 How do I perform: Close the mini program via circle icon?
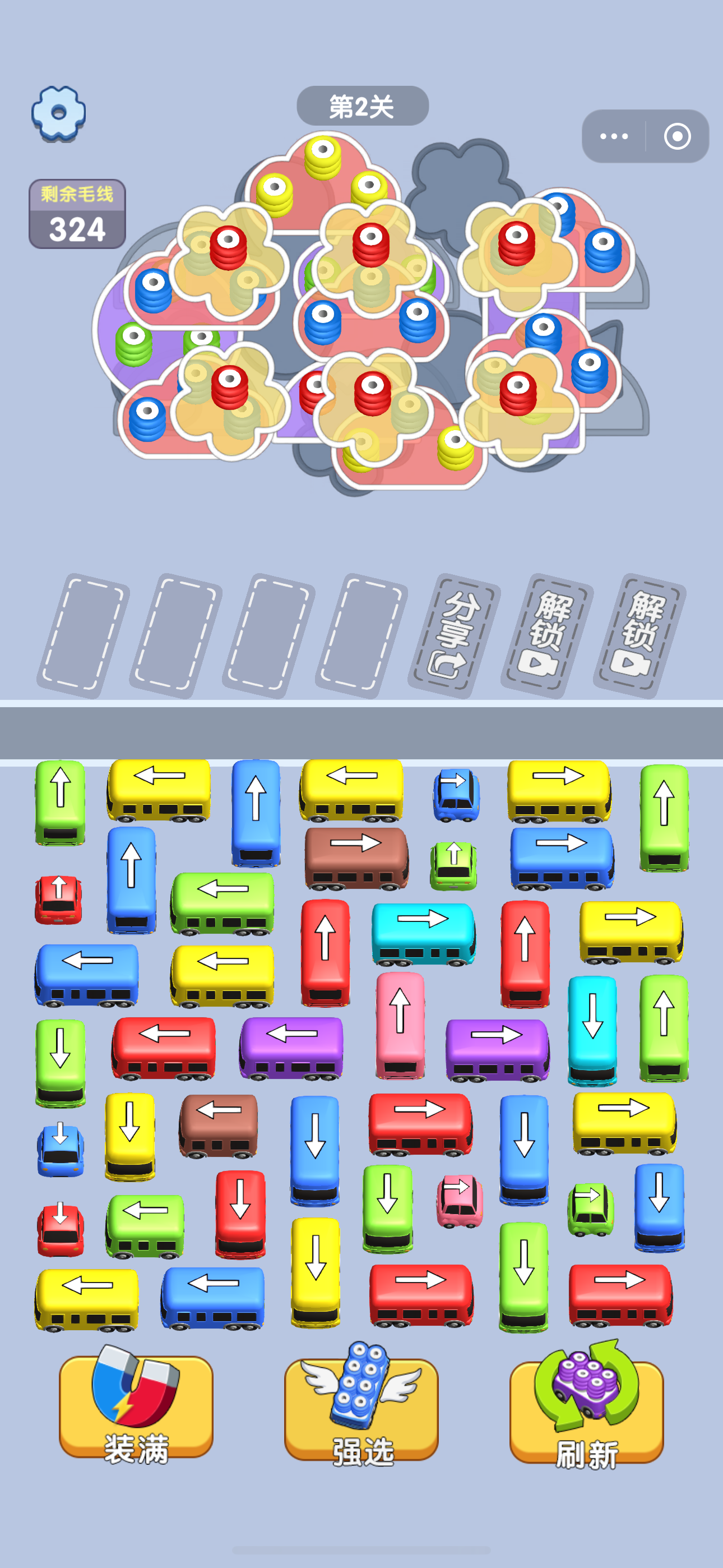tap(676, 136)
